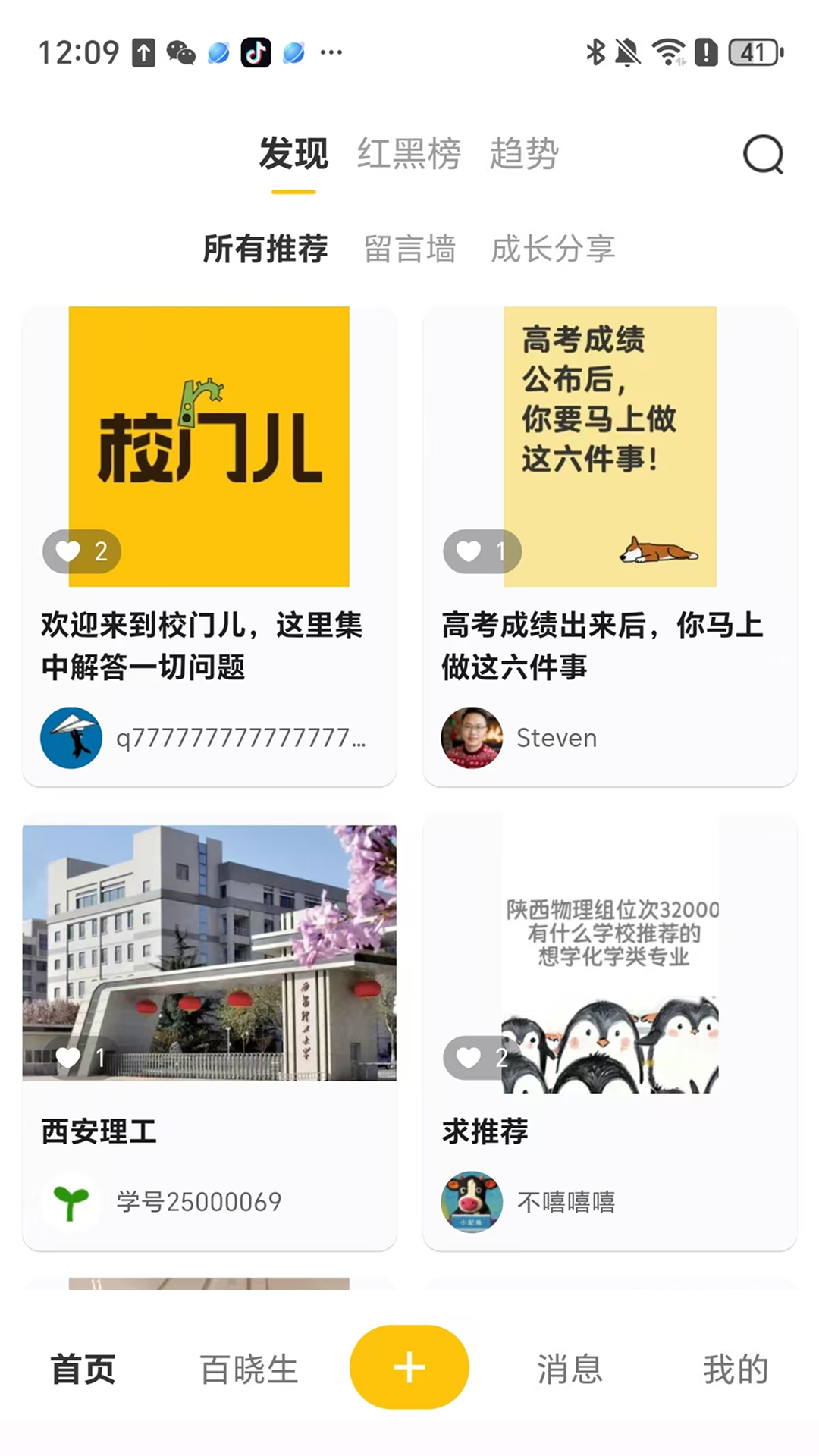Tap the + button to create a post
The width and height of the screenshot is (819, 1456).
click(409, 1367)
